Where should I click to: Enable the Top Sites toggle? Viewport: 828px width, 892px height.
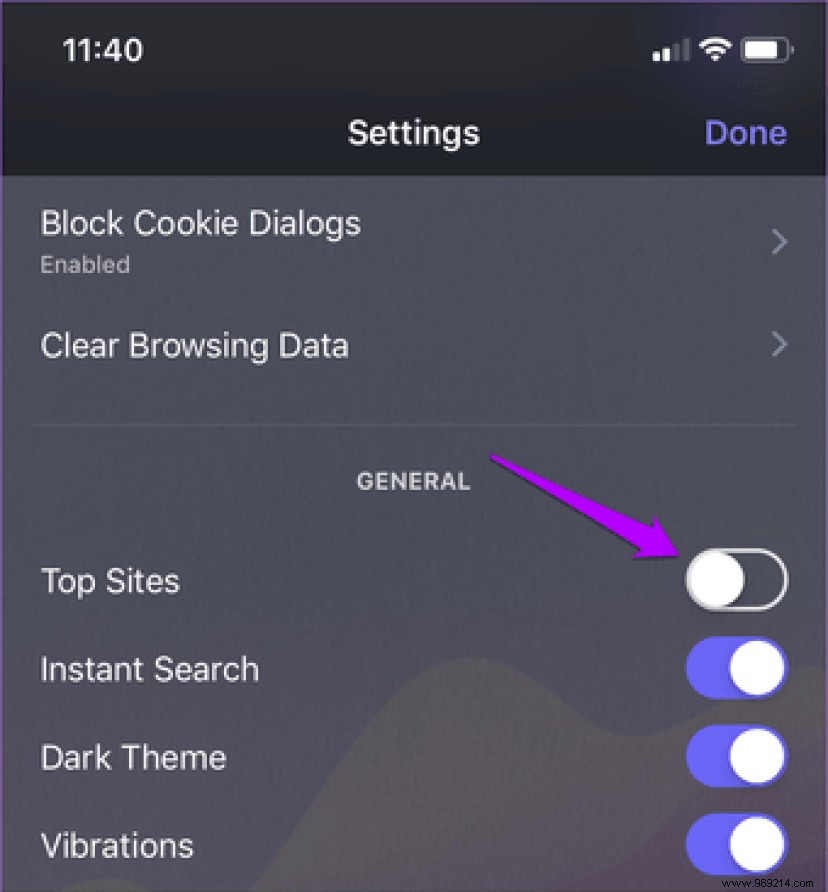pyautogui.click(x=736, y=579)
